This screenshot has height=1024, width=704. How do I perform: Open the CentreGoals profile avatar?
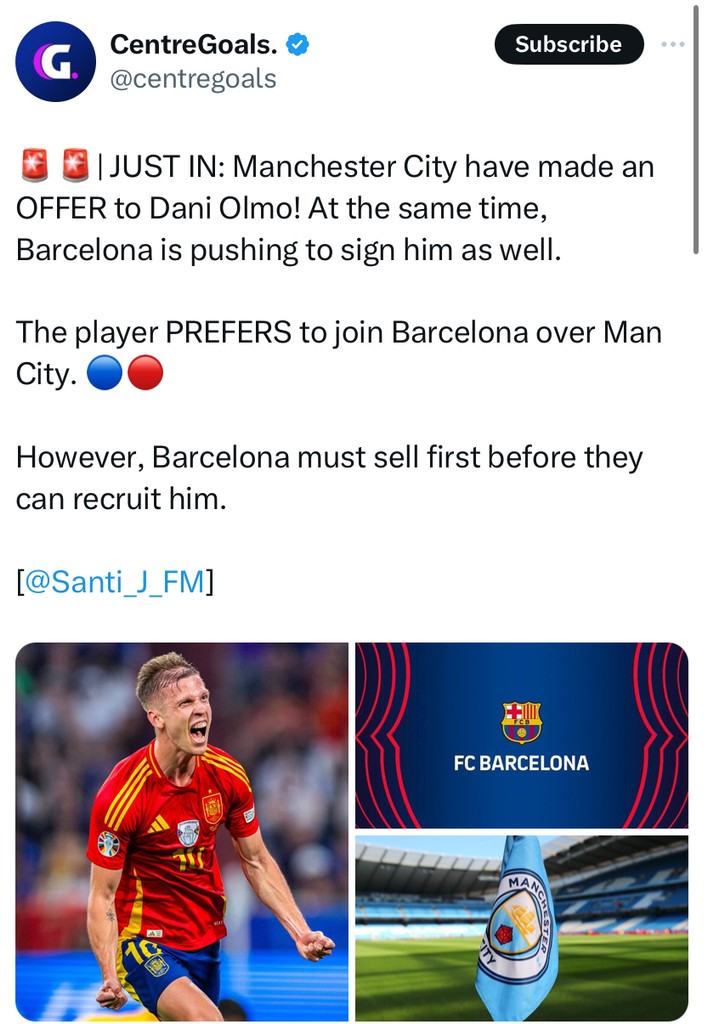(56, 61)
